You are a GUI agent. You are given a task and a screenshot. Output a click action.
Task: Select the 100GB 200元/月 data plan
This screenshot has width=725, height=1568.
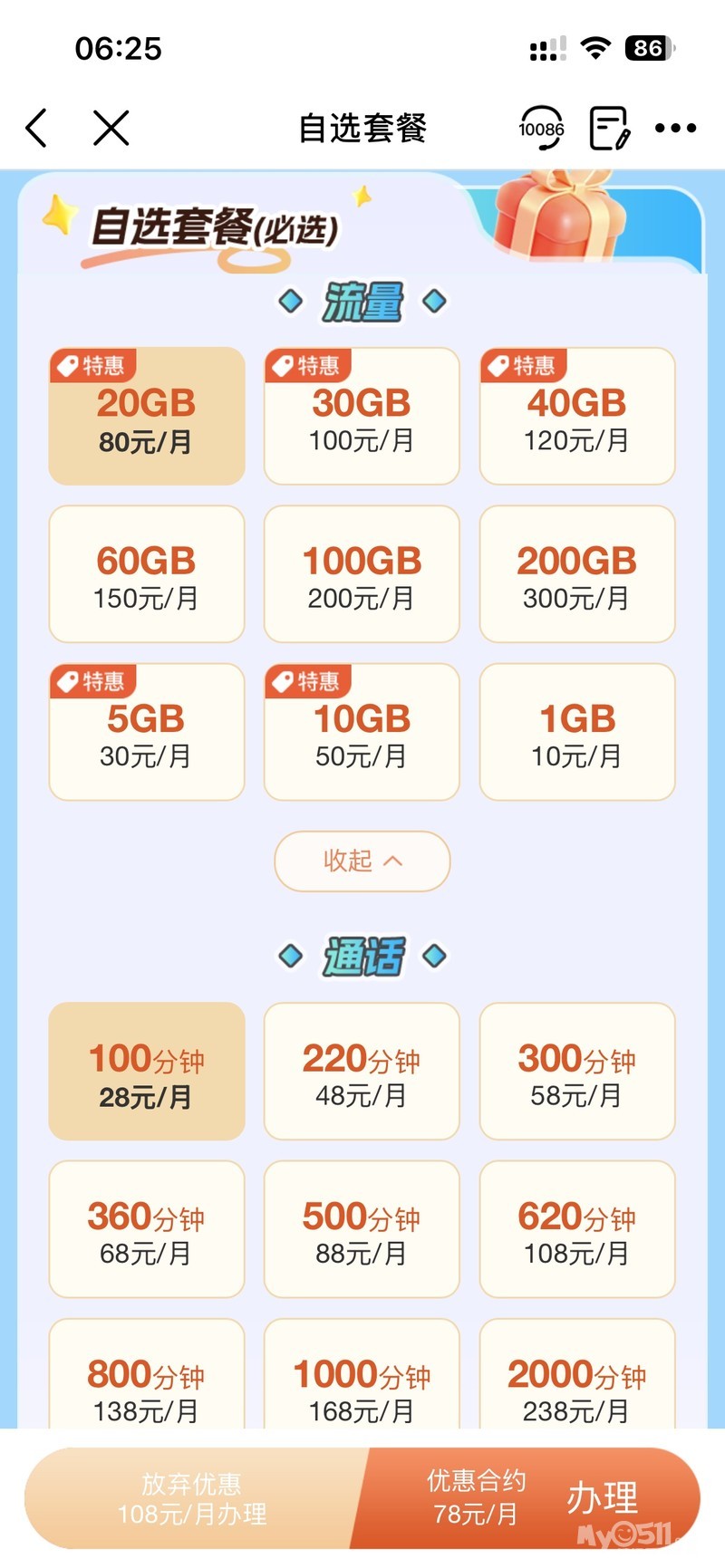362,574
